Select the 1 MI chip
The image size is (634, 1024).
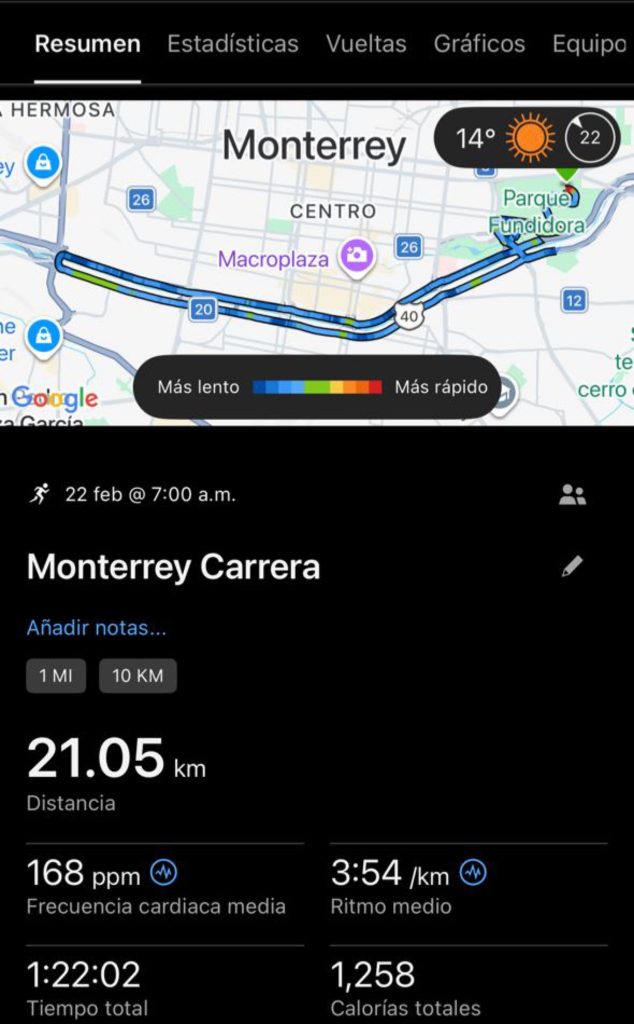pos(56,676)
